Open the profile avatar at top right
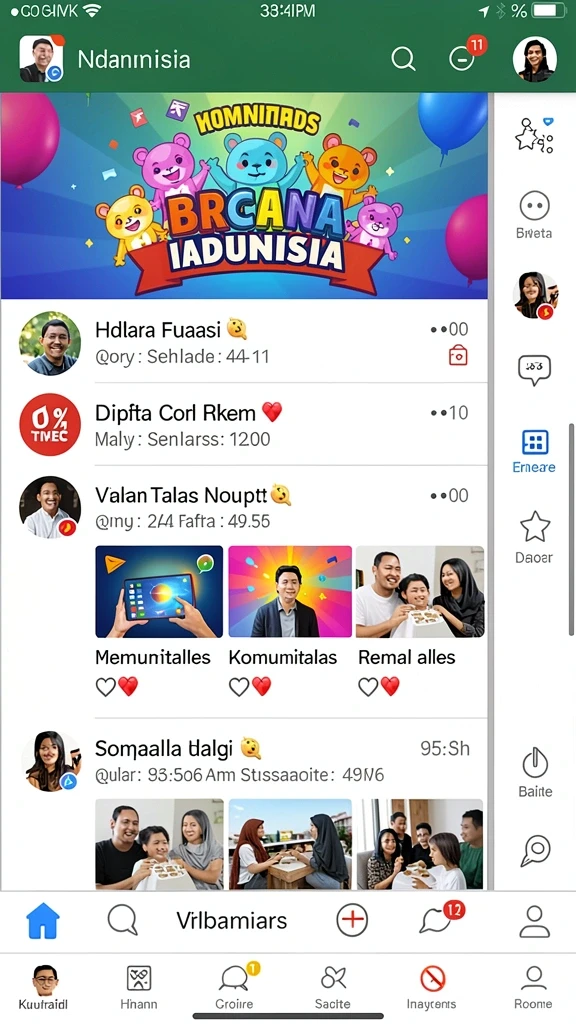The width and height of the screenshot is (576, 1024). (534, 59)
